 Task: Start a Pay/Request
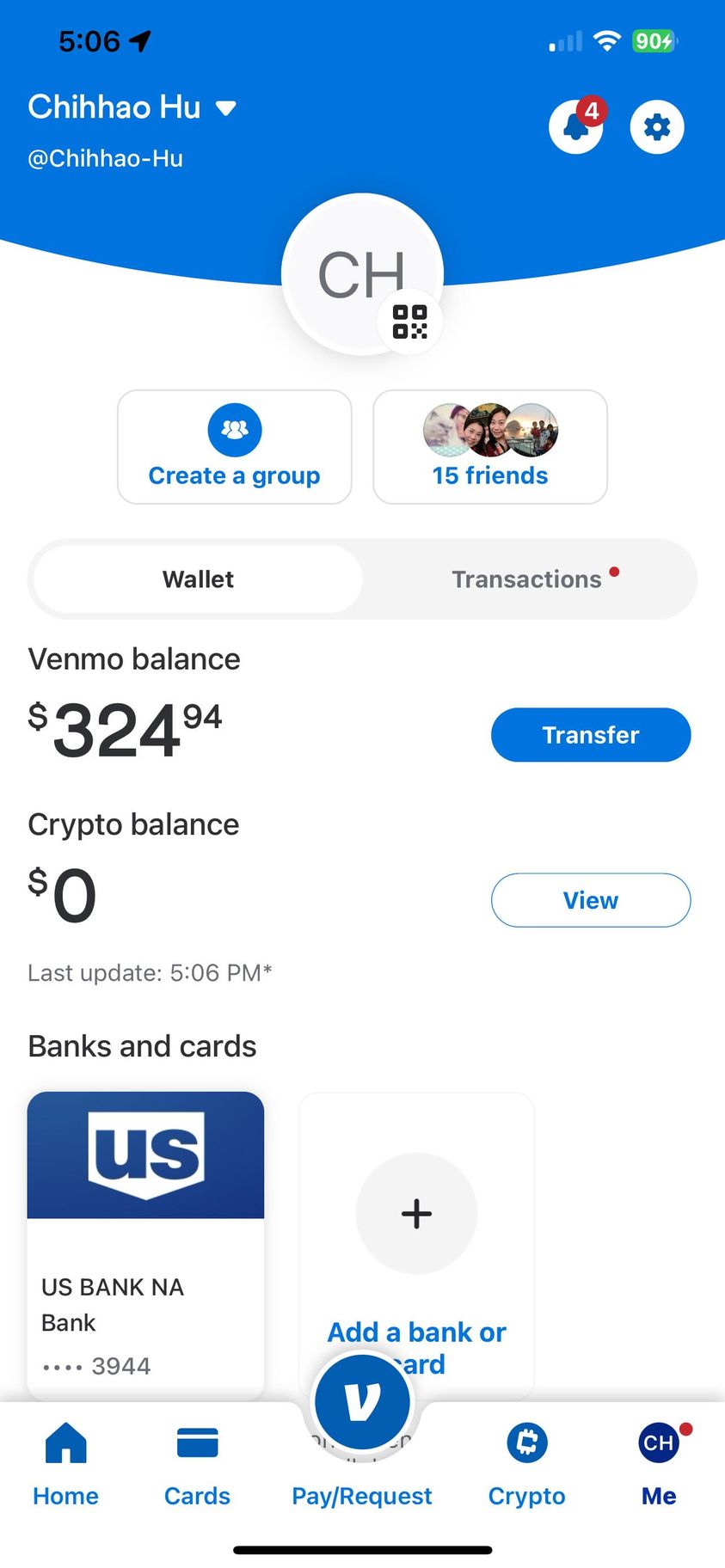click(362, 1410)
